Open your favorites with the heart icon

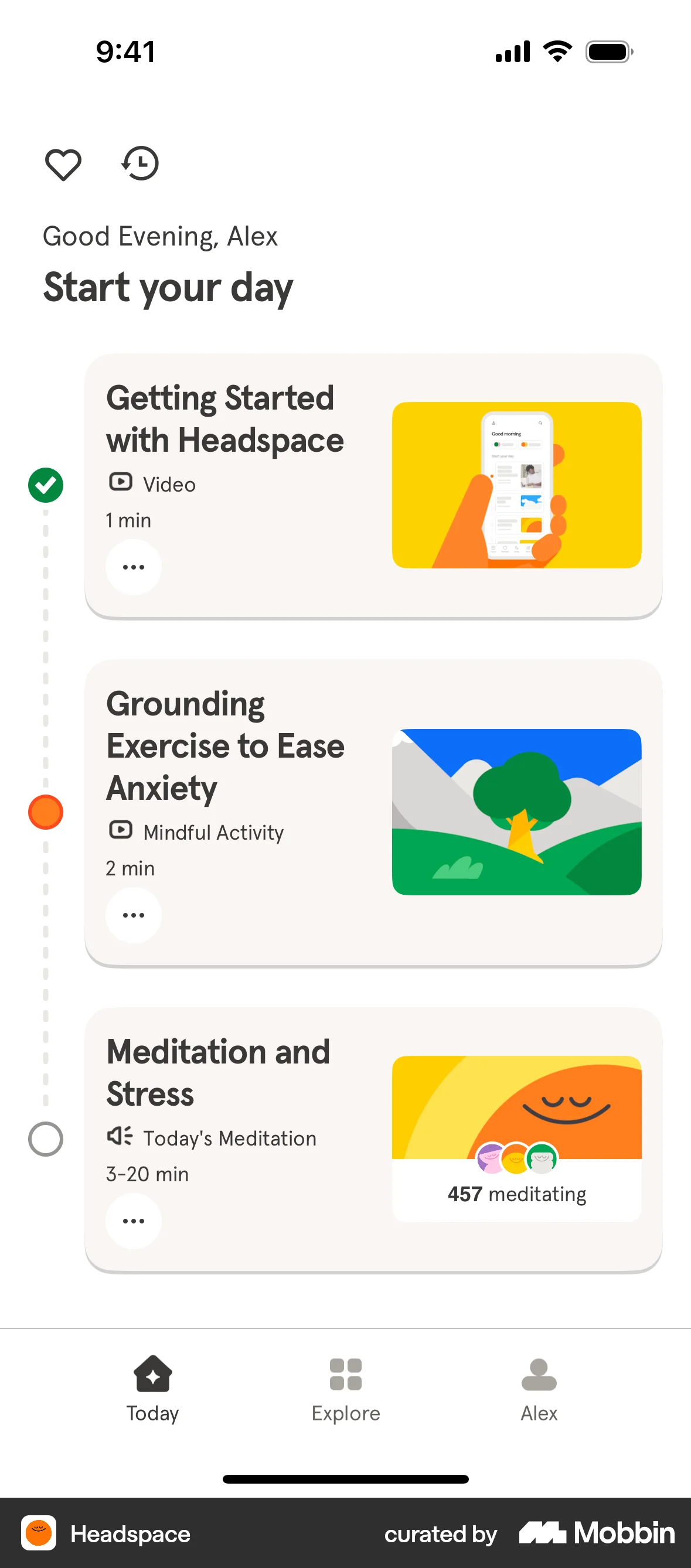(63, 163)
